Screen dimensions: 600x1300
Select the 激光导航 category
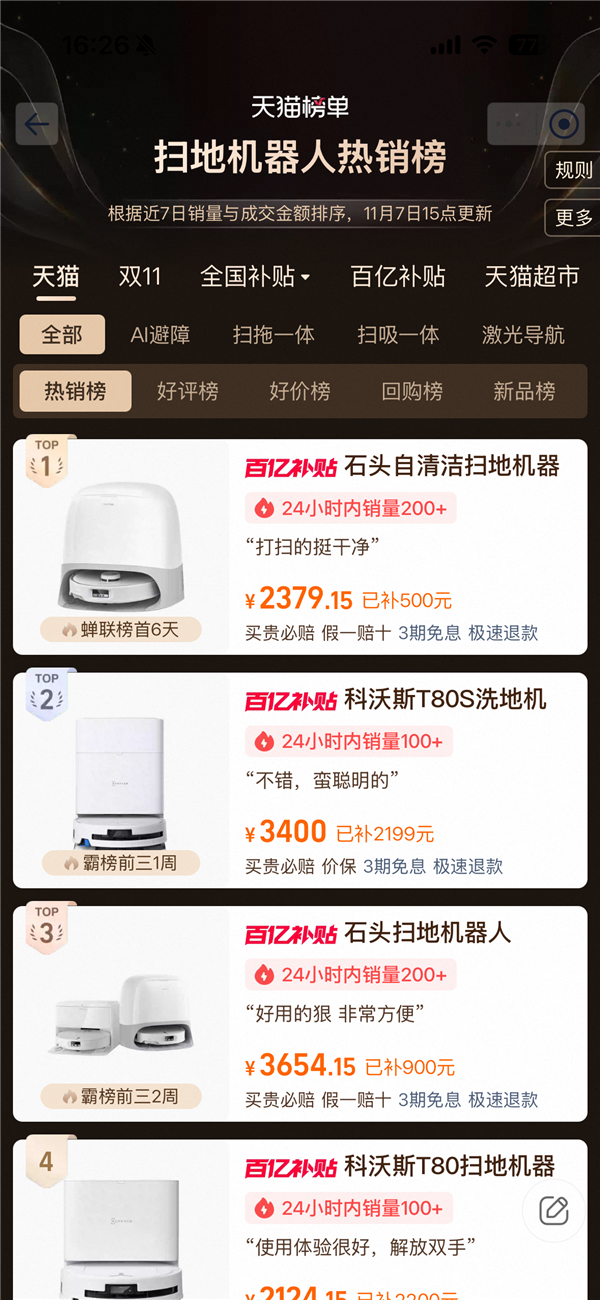[x=523, y=335]
